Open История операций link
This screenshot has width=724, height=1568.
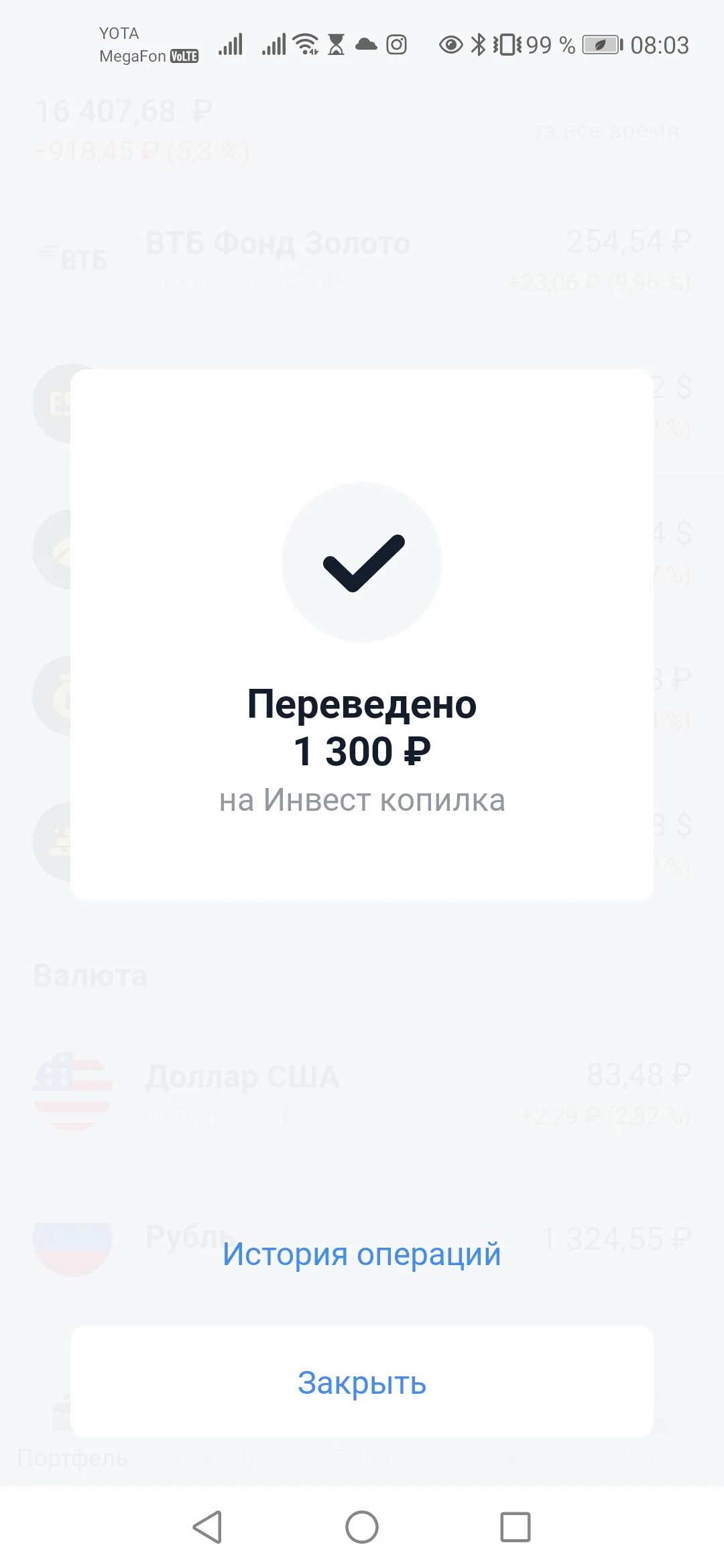click(x=362, y=1254)
